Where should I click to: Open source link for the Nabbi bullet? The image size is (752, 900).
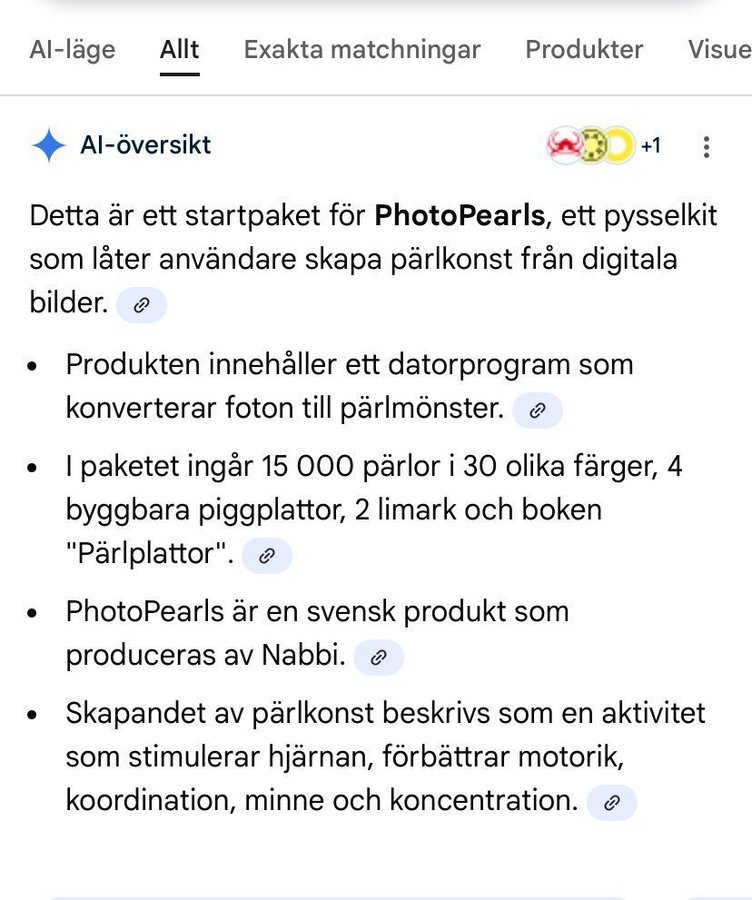tap(378, 657)
